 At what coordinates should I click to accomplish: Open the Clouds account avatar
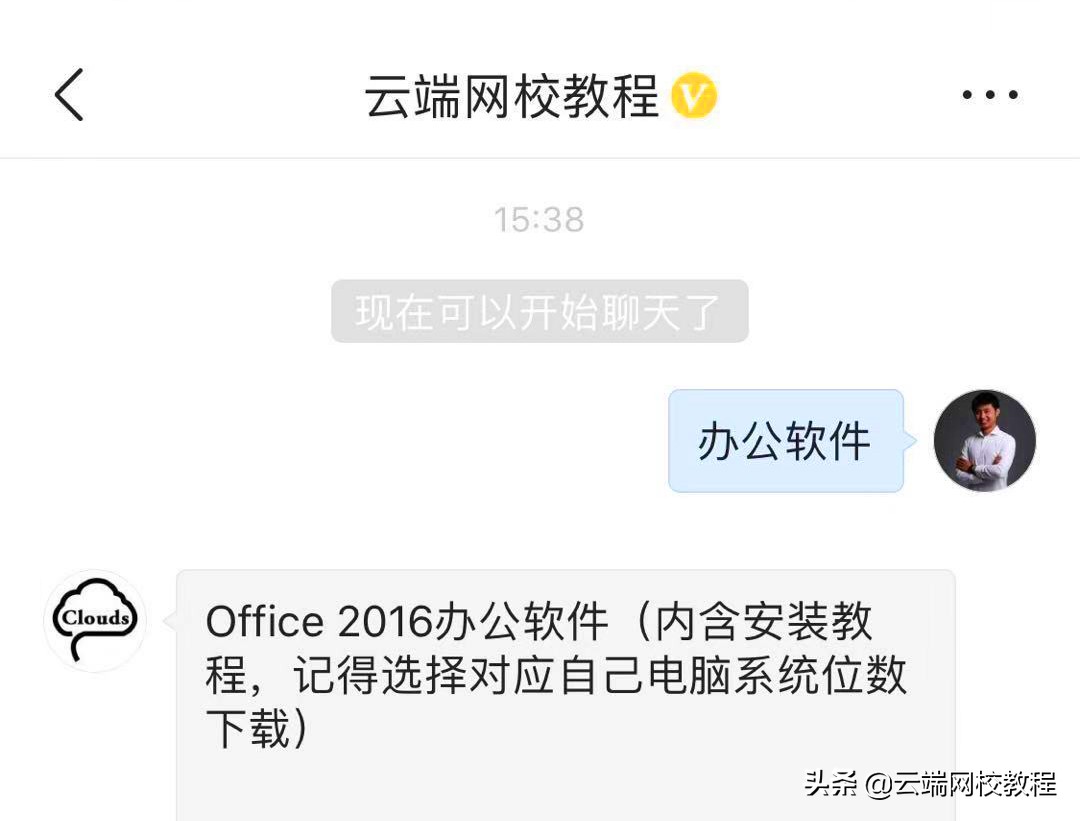pos(95,620)
